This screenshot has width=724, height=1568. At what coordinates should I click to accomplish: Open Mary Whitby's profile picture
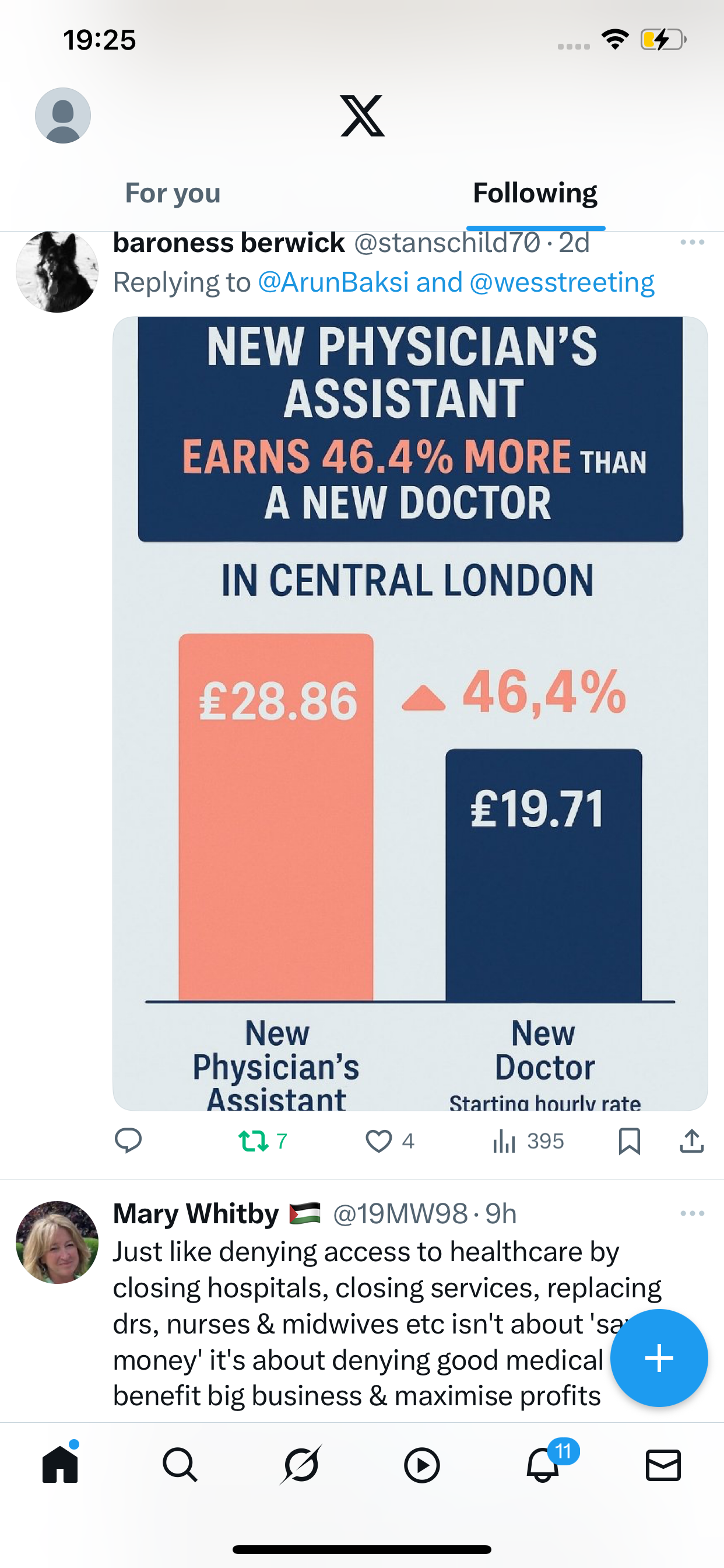coord(57,1242)
